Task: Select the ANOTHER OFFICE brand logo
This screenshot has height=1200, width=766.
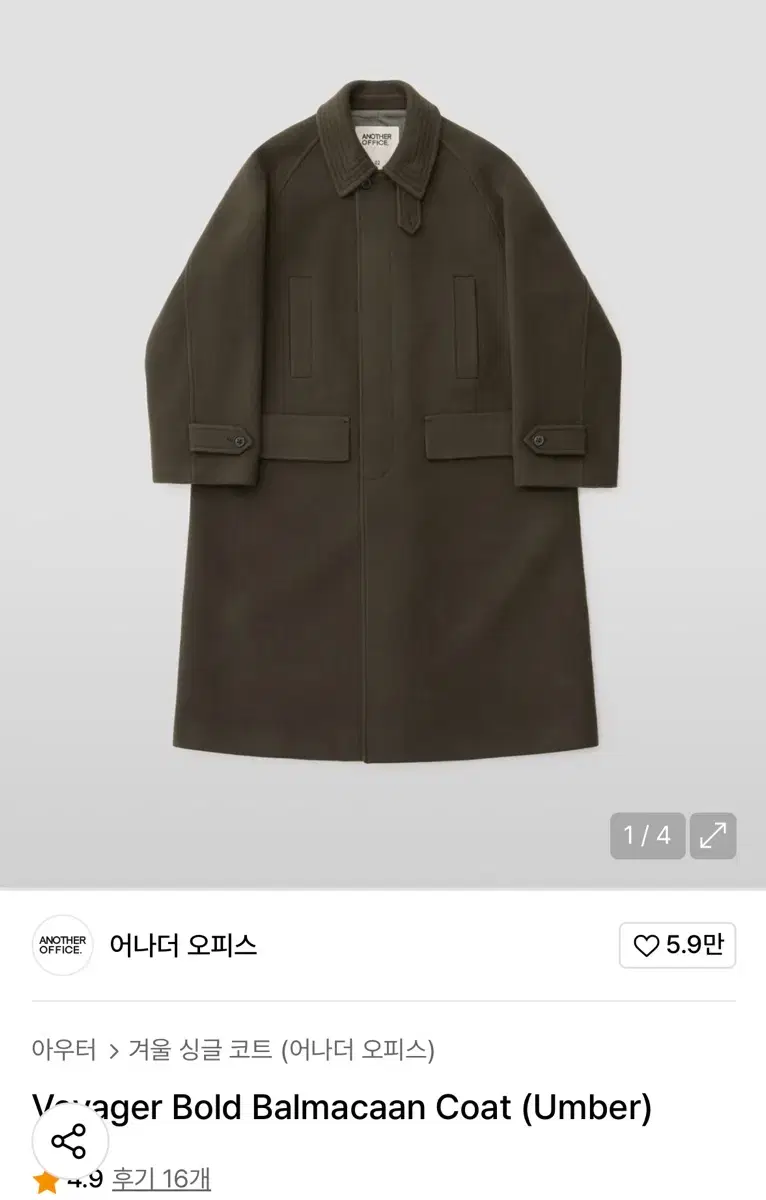Action: [62, 945]
